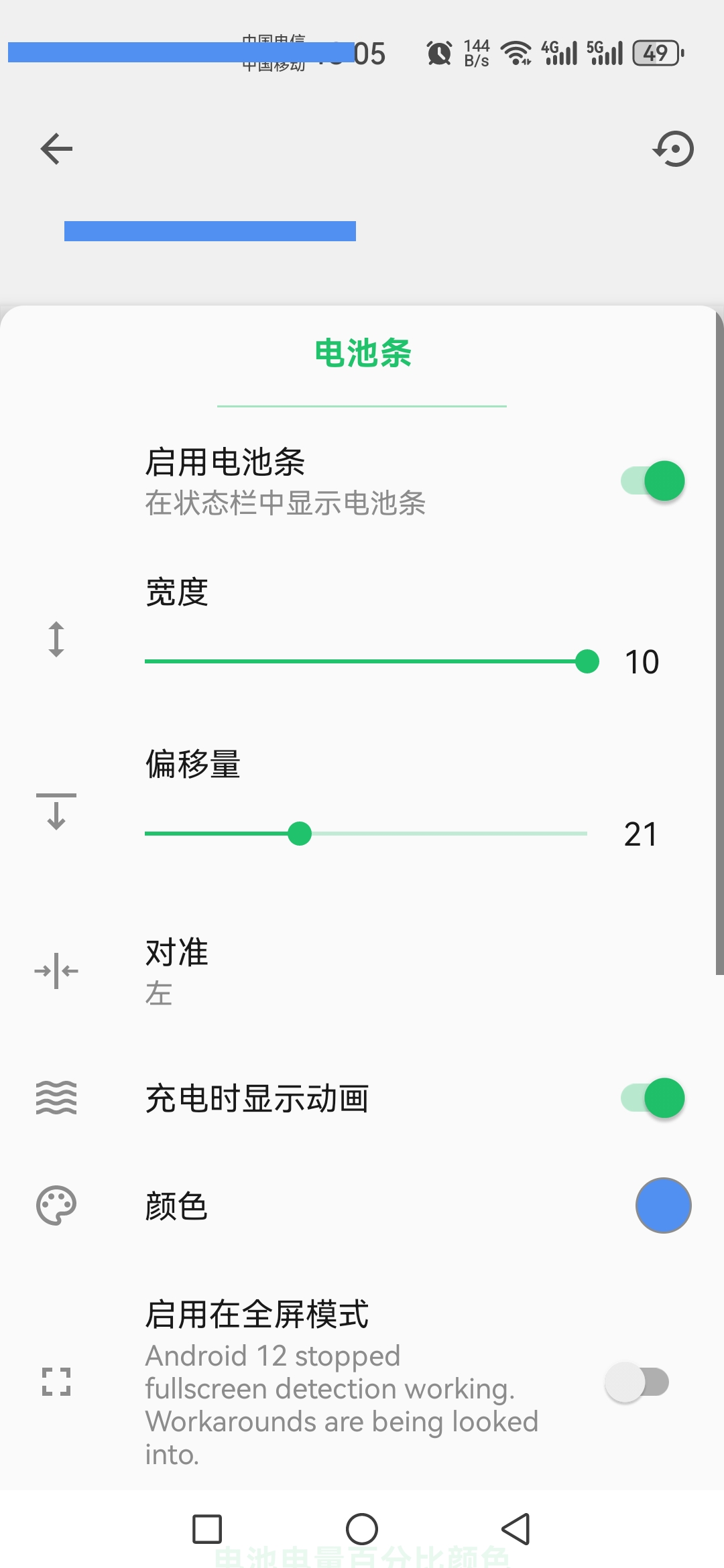724x1568 pixels.
Task: Go back using the top-left arrow
Action: tap(56, 148)
